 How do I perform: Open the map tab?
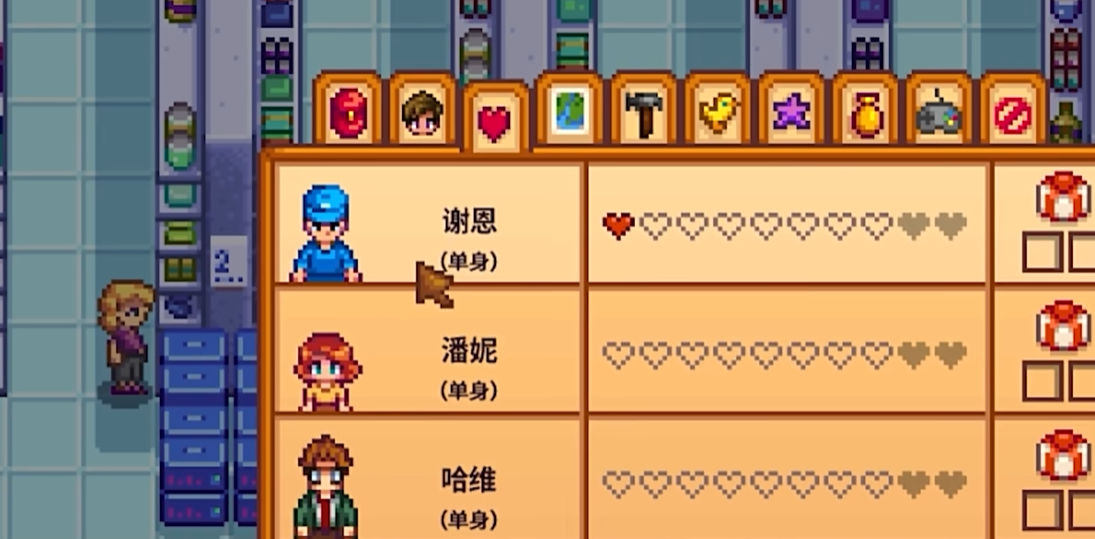coord(569,112)
